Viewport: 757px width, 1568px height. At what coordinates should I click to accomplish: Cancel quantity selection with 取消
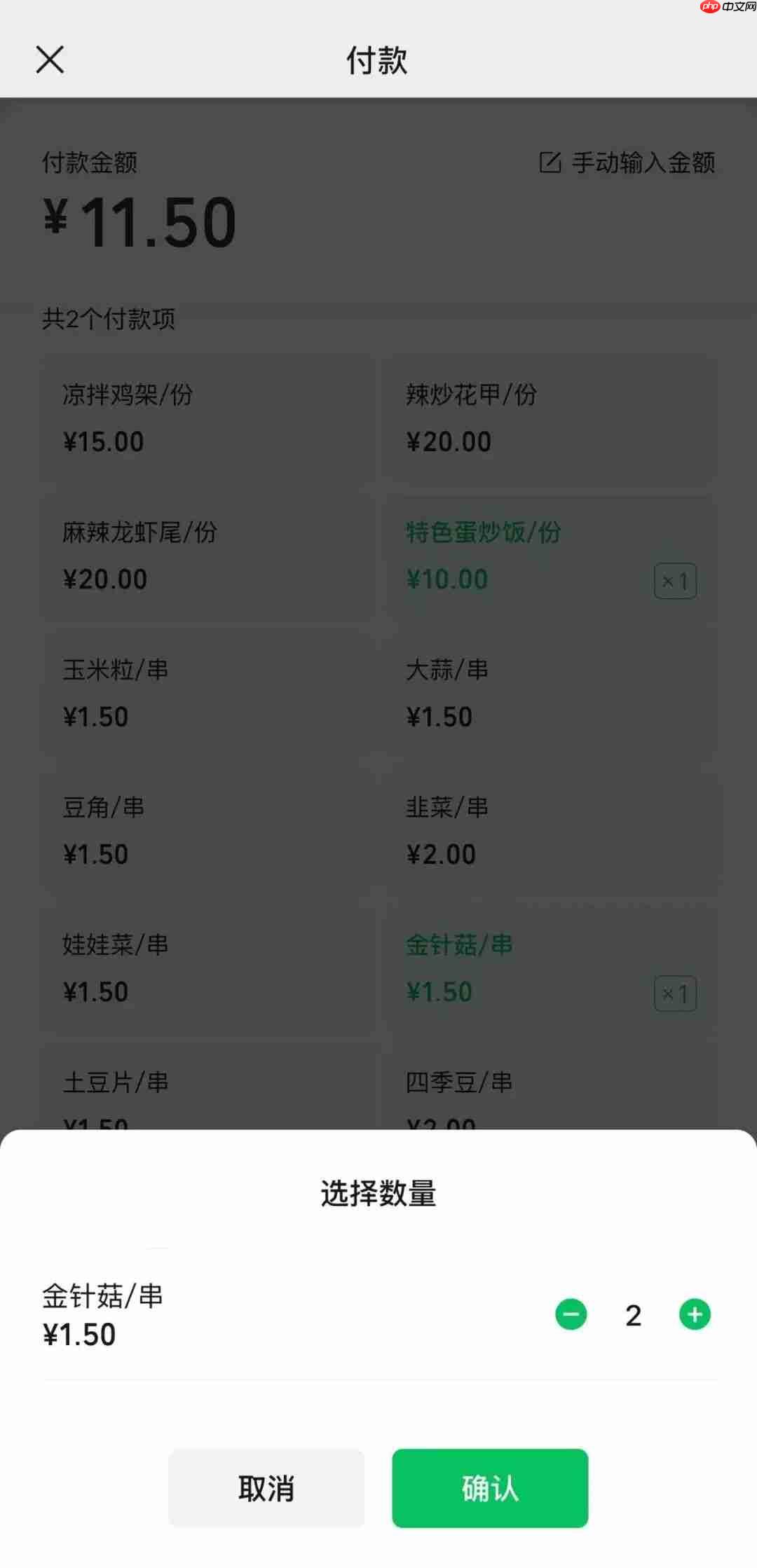coord(266,1489)
